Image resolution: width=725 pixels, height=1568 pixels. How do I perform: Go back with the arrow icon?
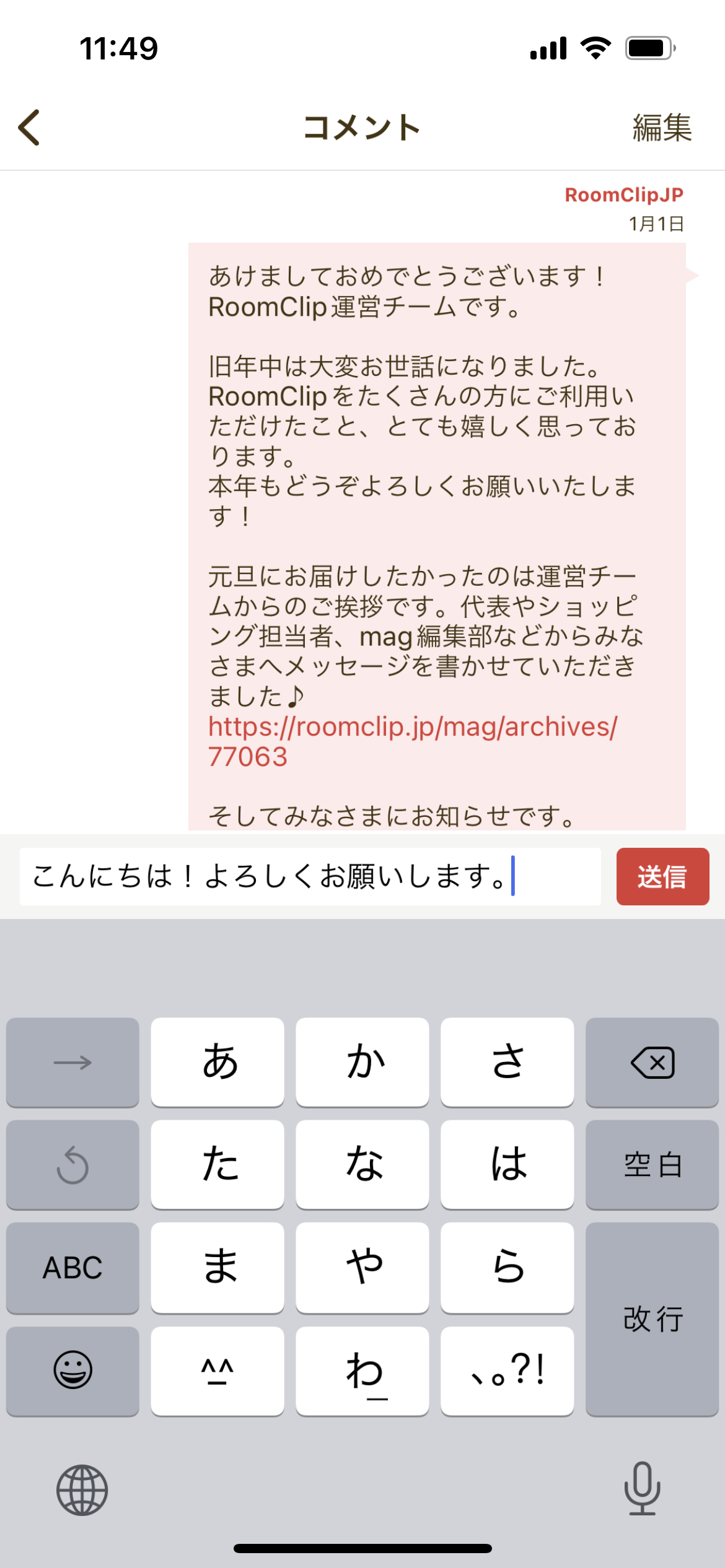[29, 128]
